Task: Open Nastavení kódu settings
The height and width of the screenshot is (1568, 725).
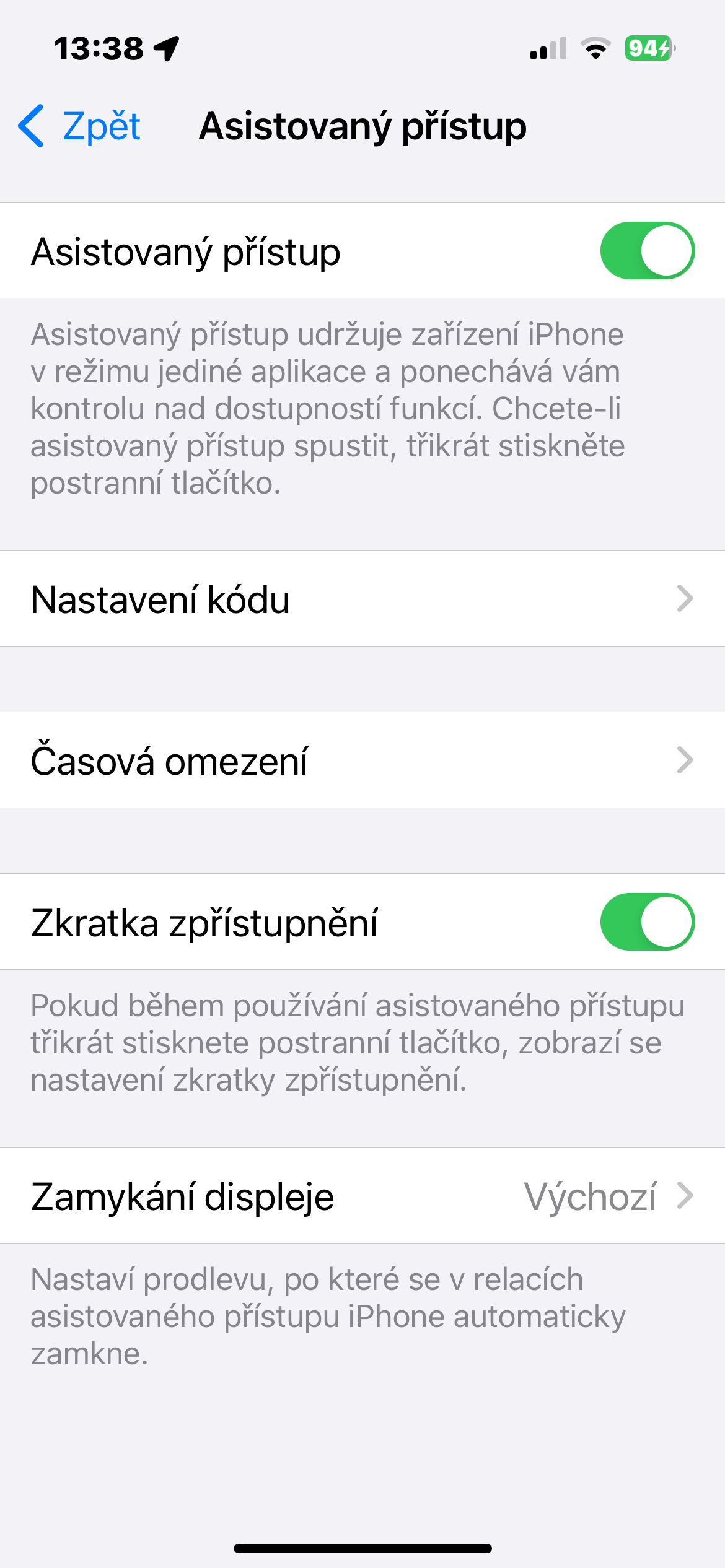Action: tap(362, 599)
